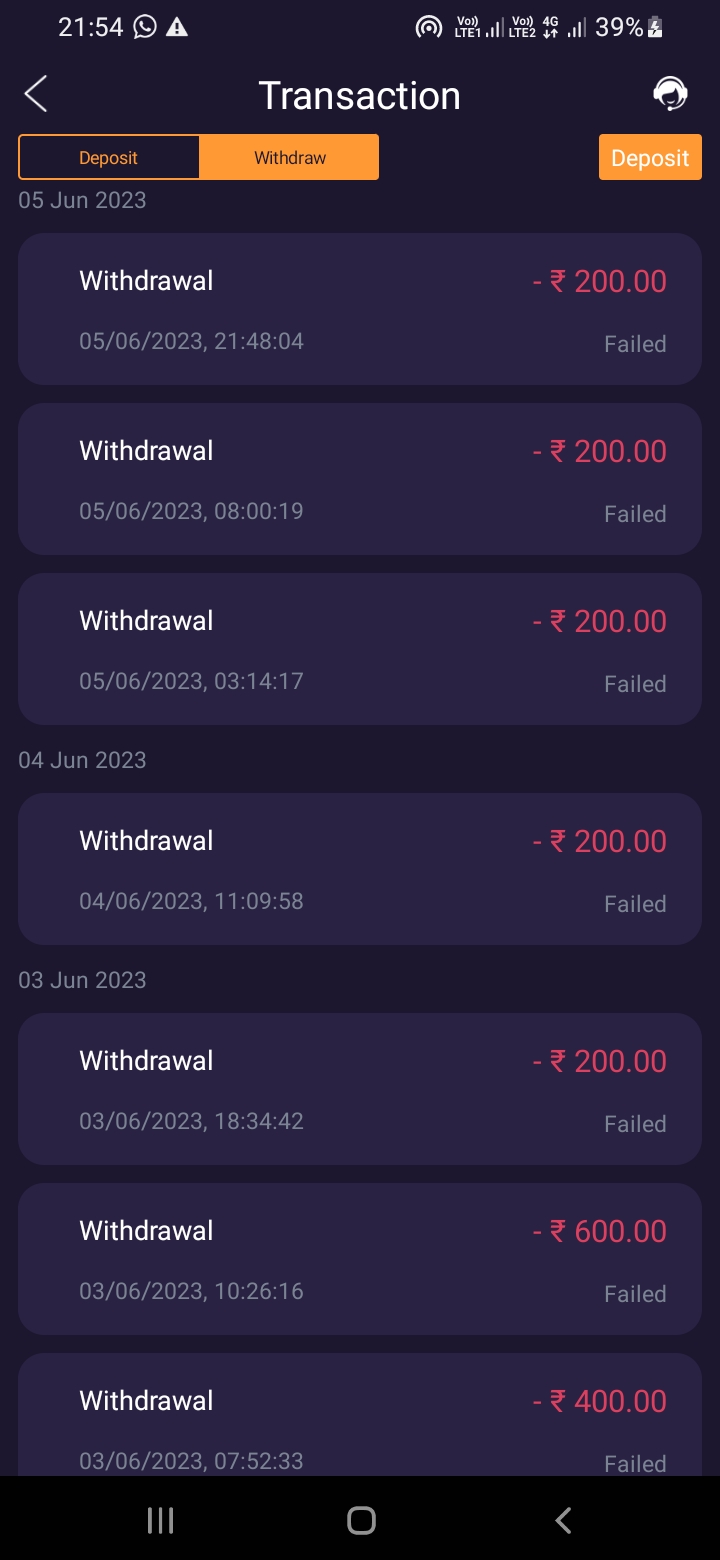Switch to the Deposit tab
Screen dimensions: 720x1560
(x=108, y=158)
